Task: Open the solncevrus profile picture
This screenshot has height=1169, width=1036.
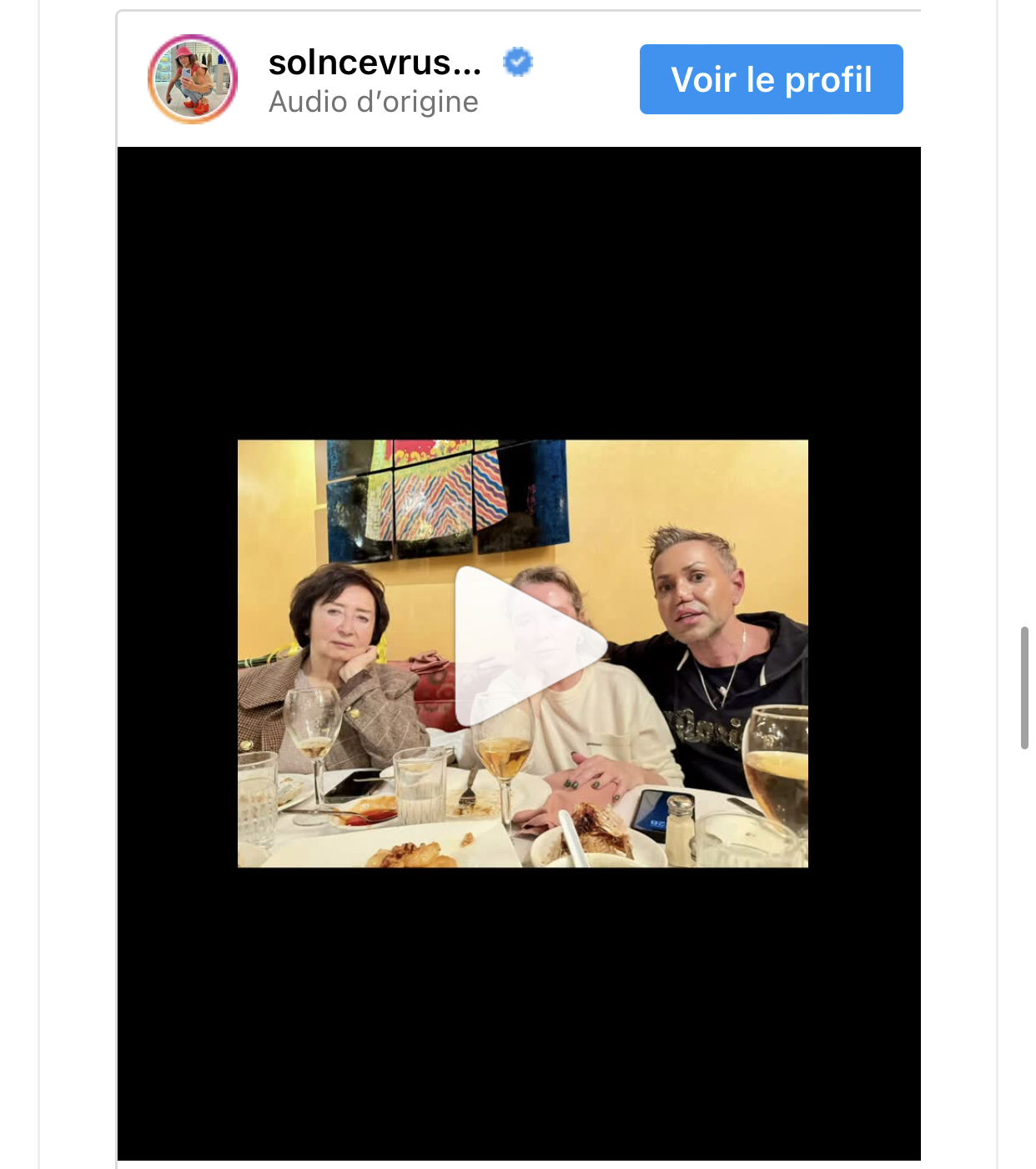Action: pyautogui.click(x=193, y=79)
